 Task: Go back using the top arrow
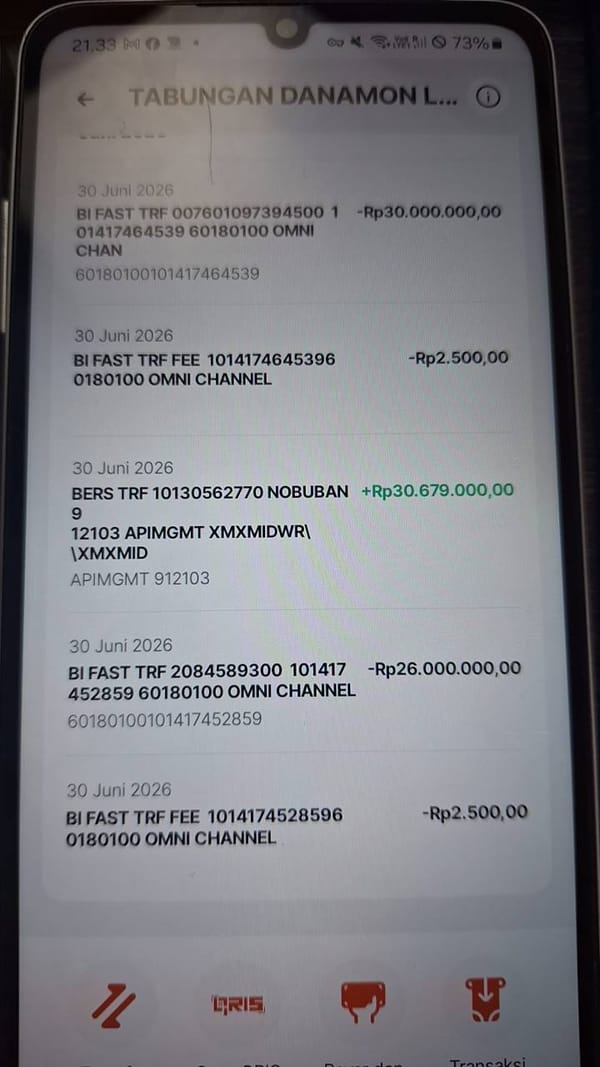click(x=85, y=99)
